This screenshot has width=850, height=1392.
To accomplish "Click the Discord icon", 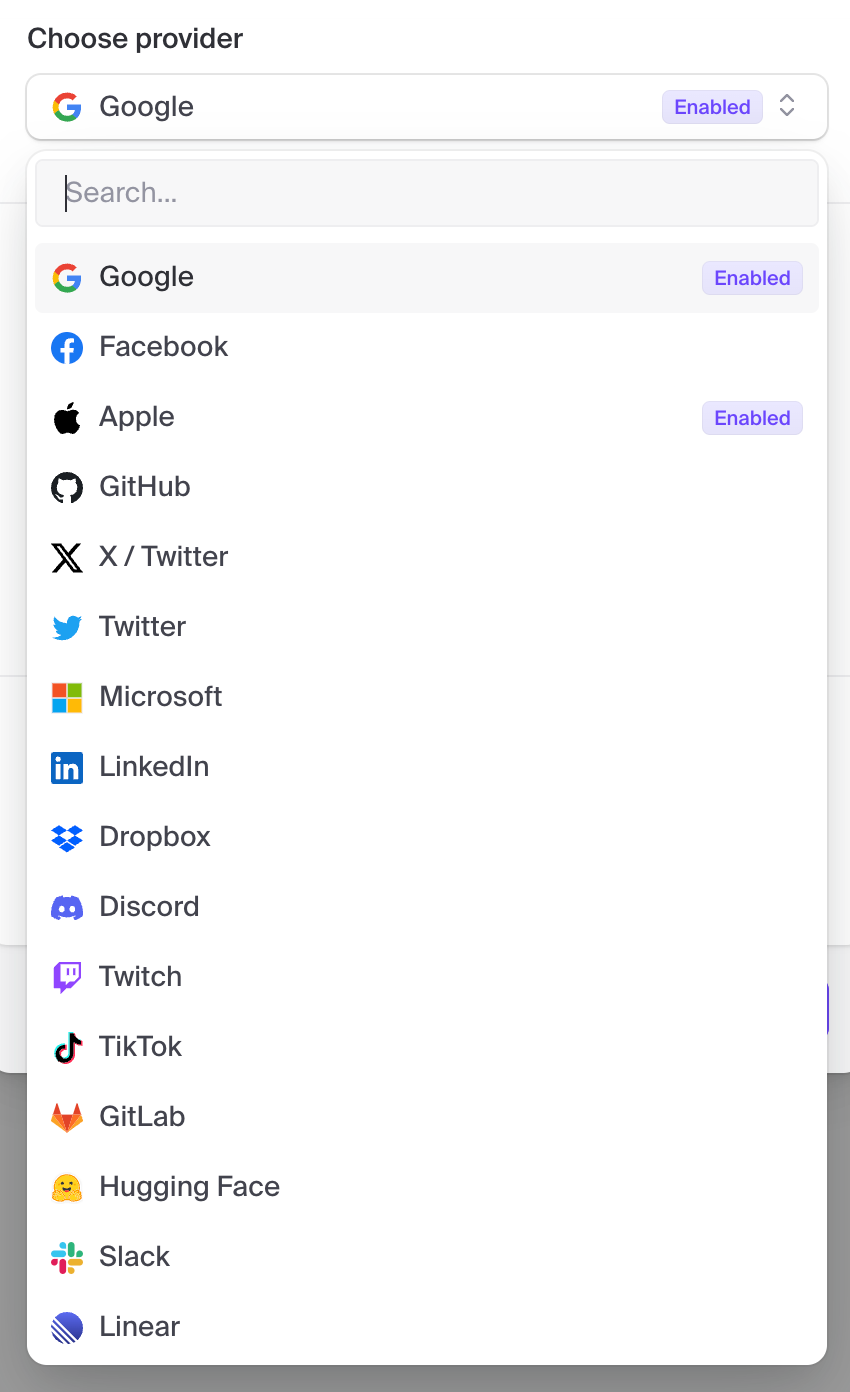I will [x=66, y=907].
